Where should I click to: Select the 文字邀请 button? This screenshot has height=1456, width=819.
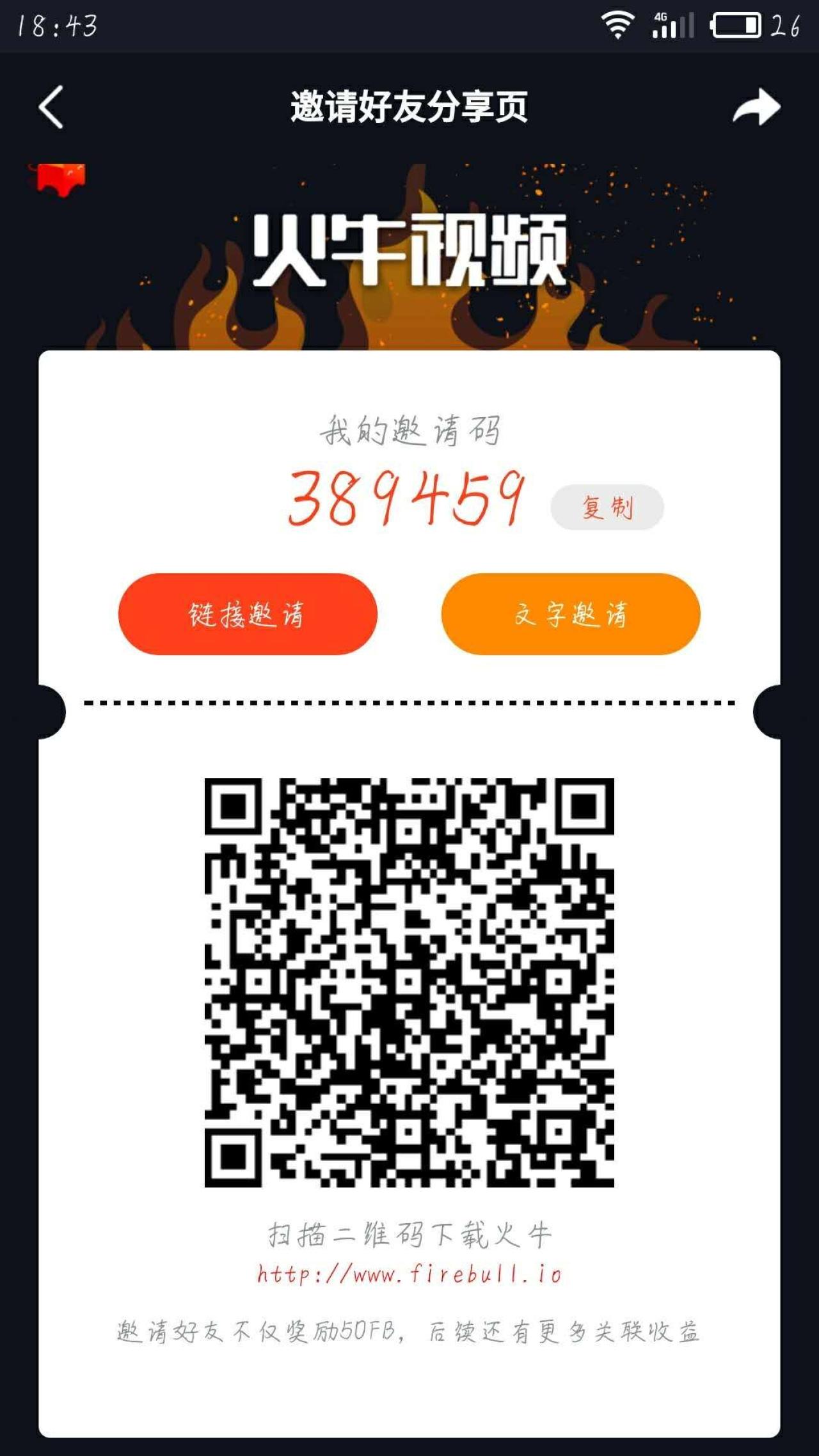570,614
